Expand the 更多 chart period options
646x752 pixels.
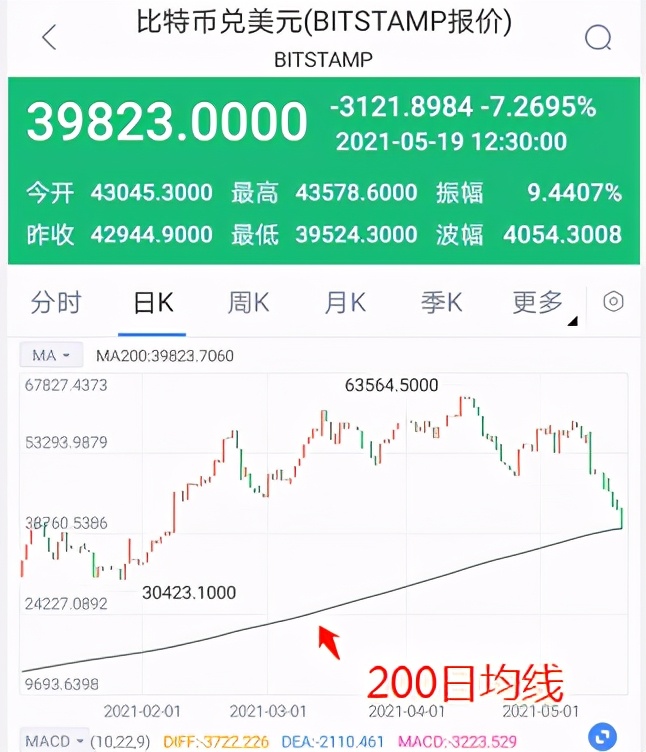(540, 302)
